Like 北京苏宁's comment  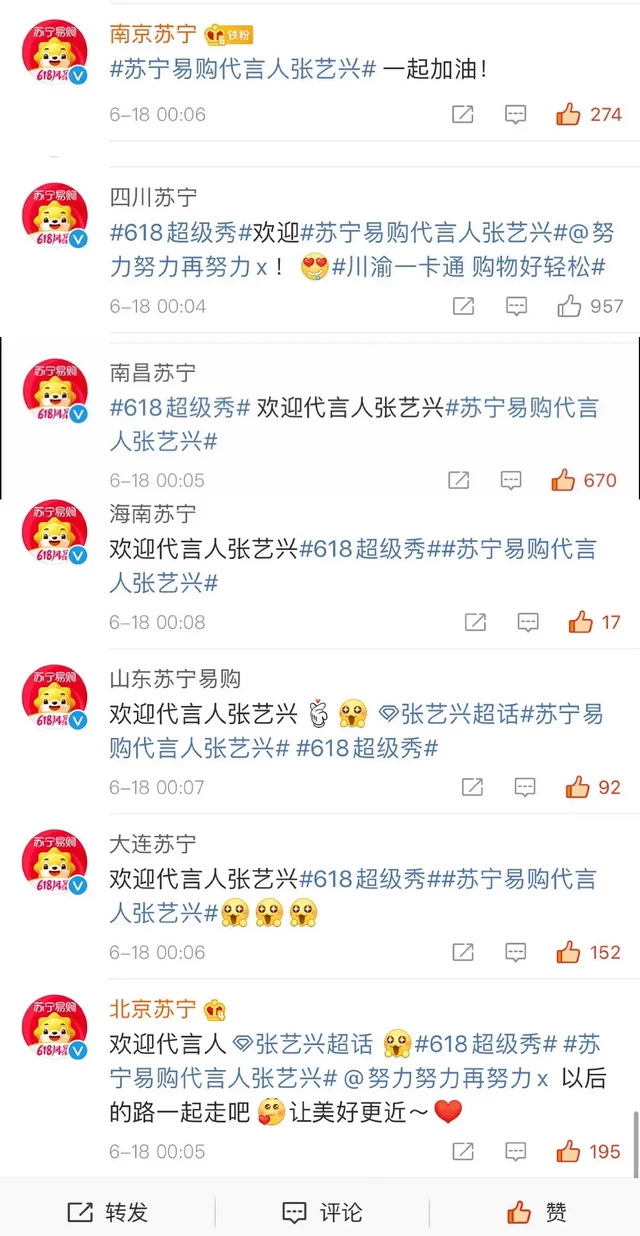coord(568,1151)
